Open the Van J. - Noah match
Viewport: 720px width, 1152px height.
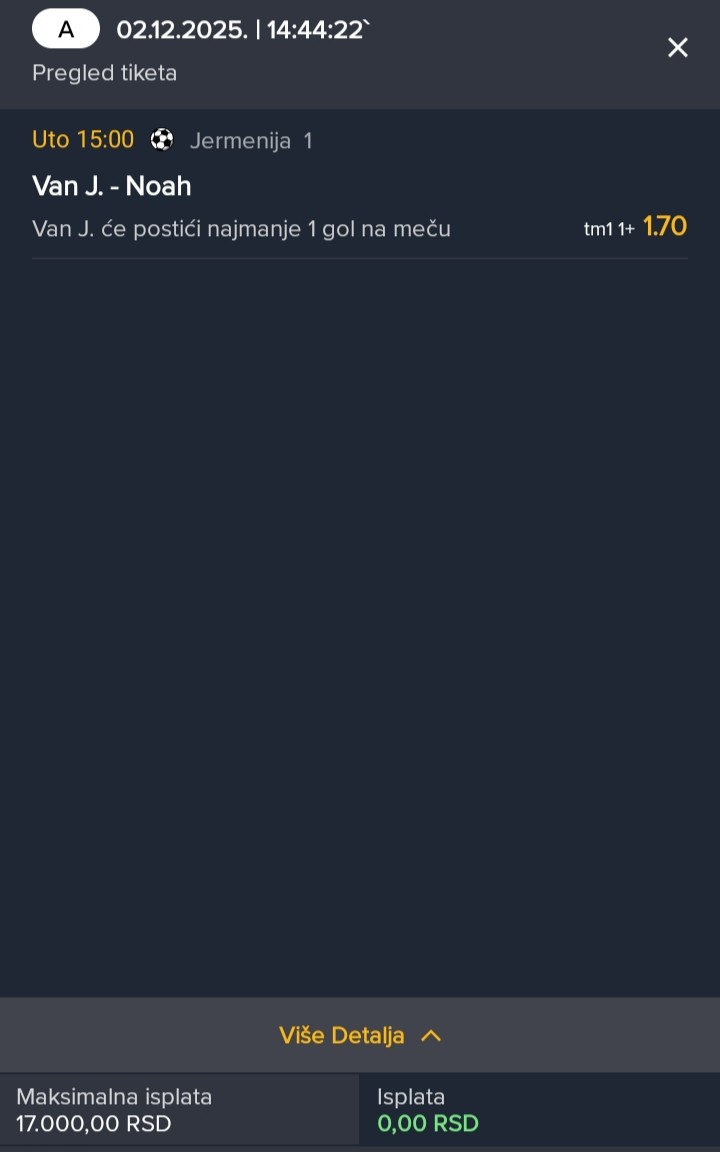coord(112,186)
